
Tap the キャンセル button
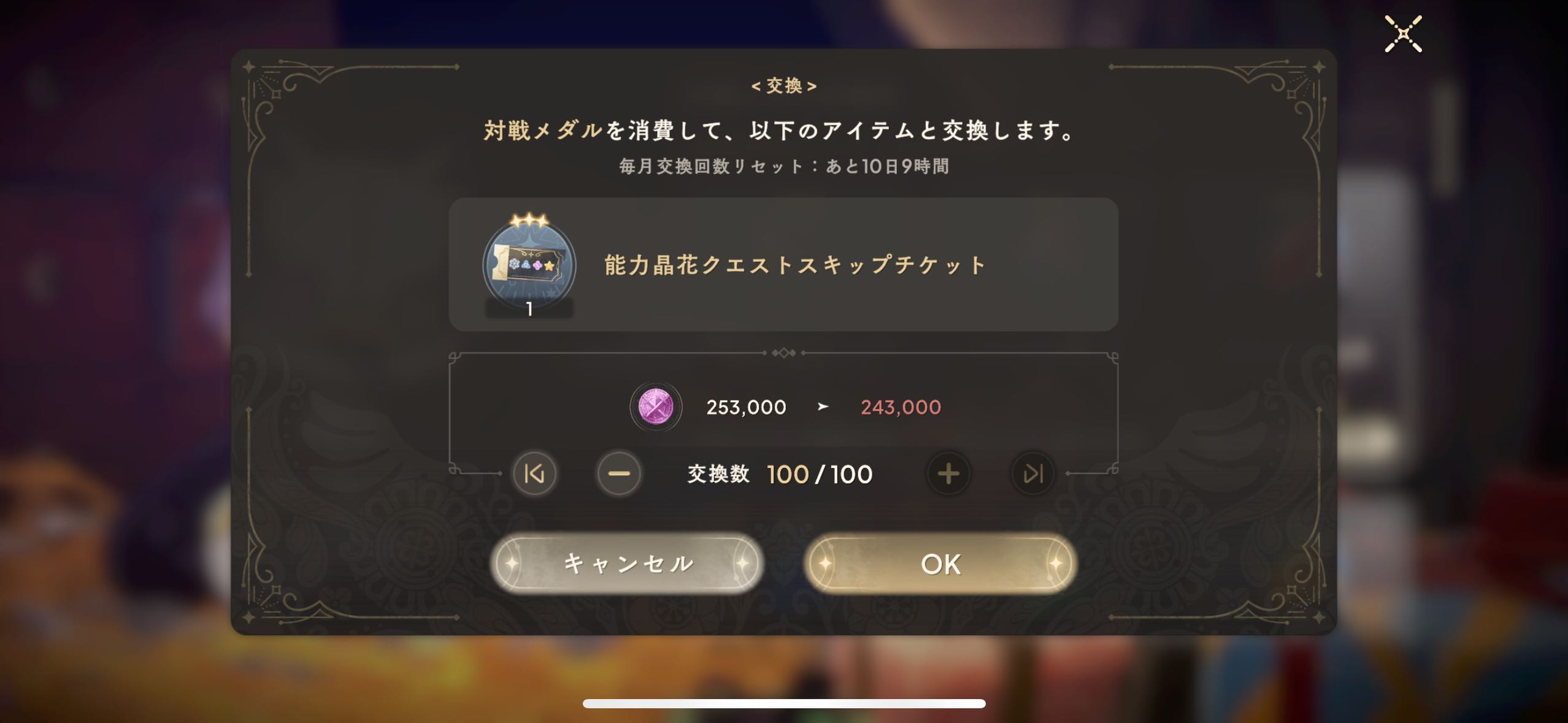627,563
